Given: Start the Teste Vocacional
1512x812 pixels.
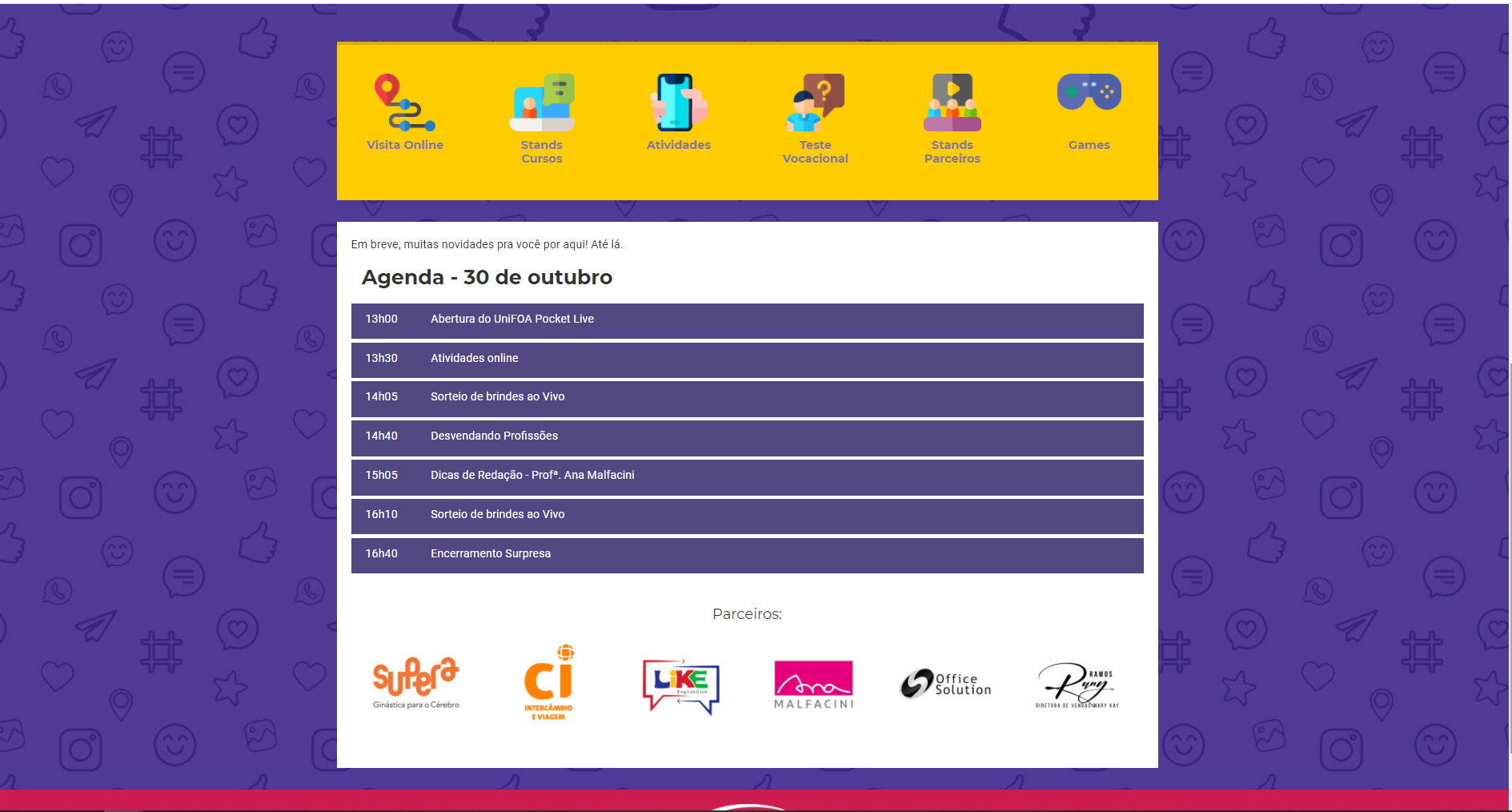Looking at the screenshot, I should (815, 118).
